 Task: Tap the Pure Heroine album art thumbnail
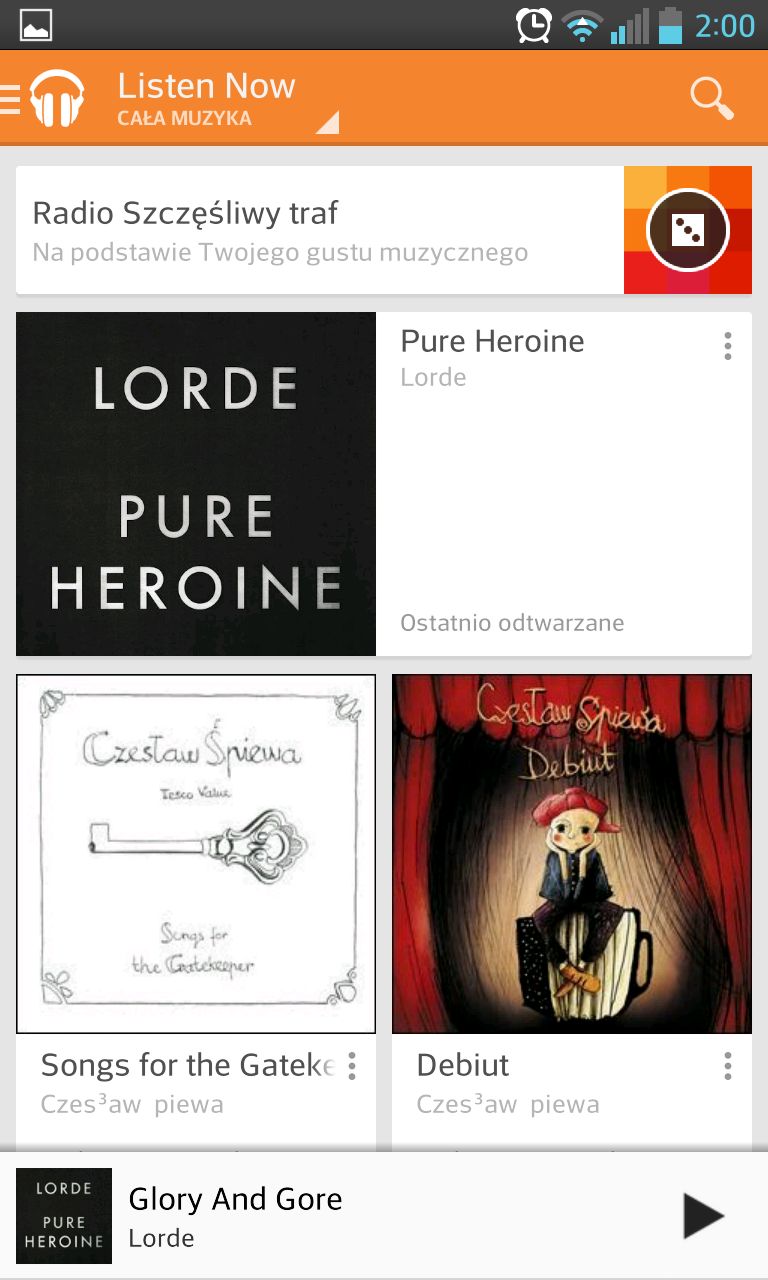pyautogui.click(x=195, y=484)
